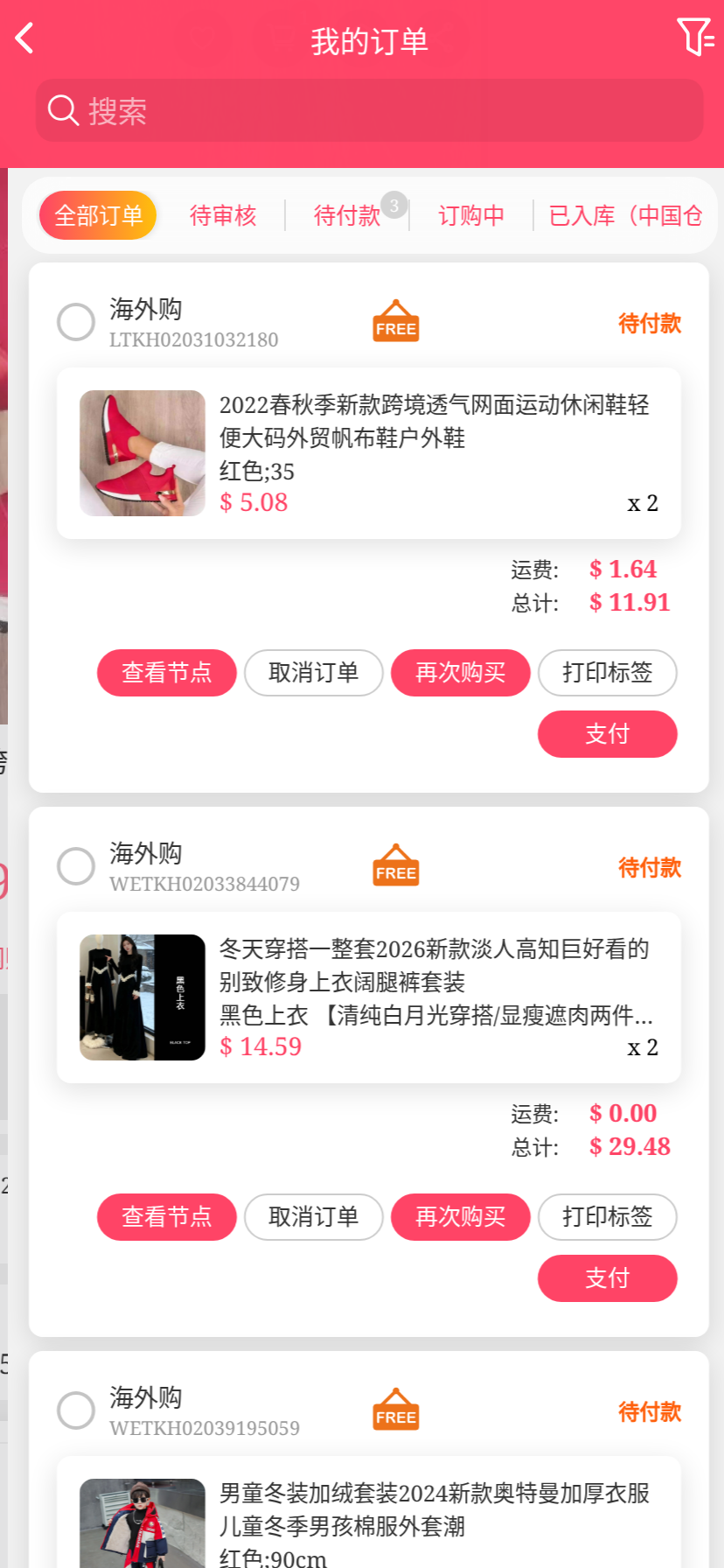Tap the 搜索 search field
The width and height of the screenshot is (724, 1568).
[369, 111]
